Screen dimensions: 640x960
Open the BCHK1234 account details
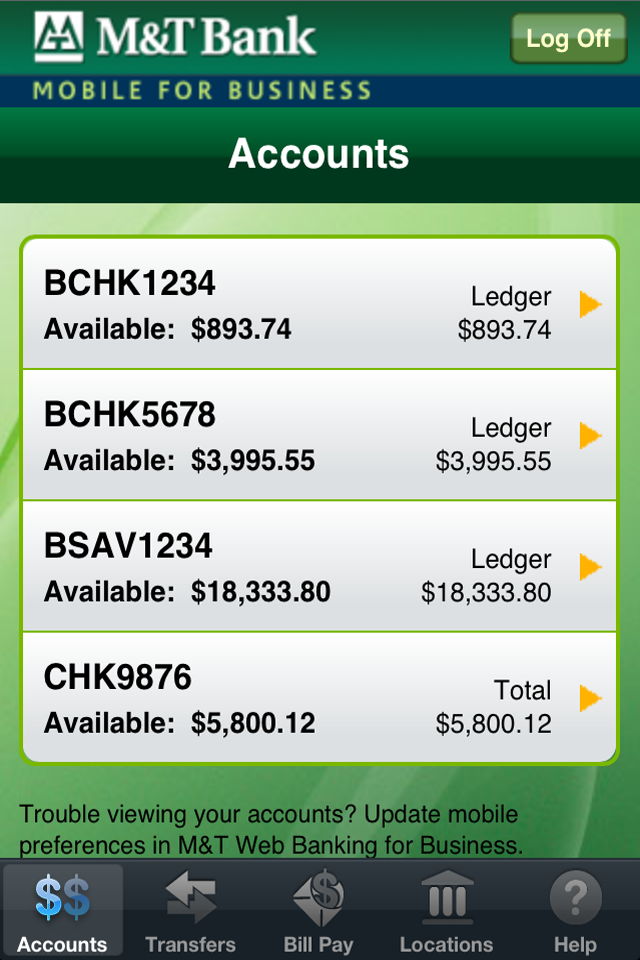[x=319, y=304]
